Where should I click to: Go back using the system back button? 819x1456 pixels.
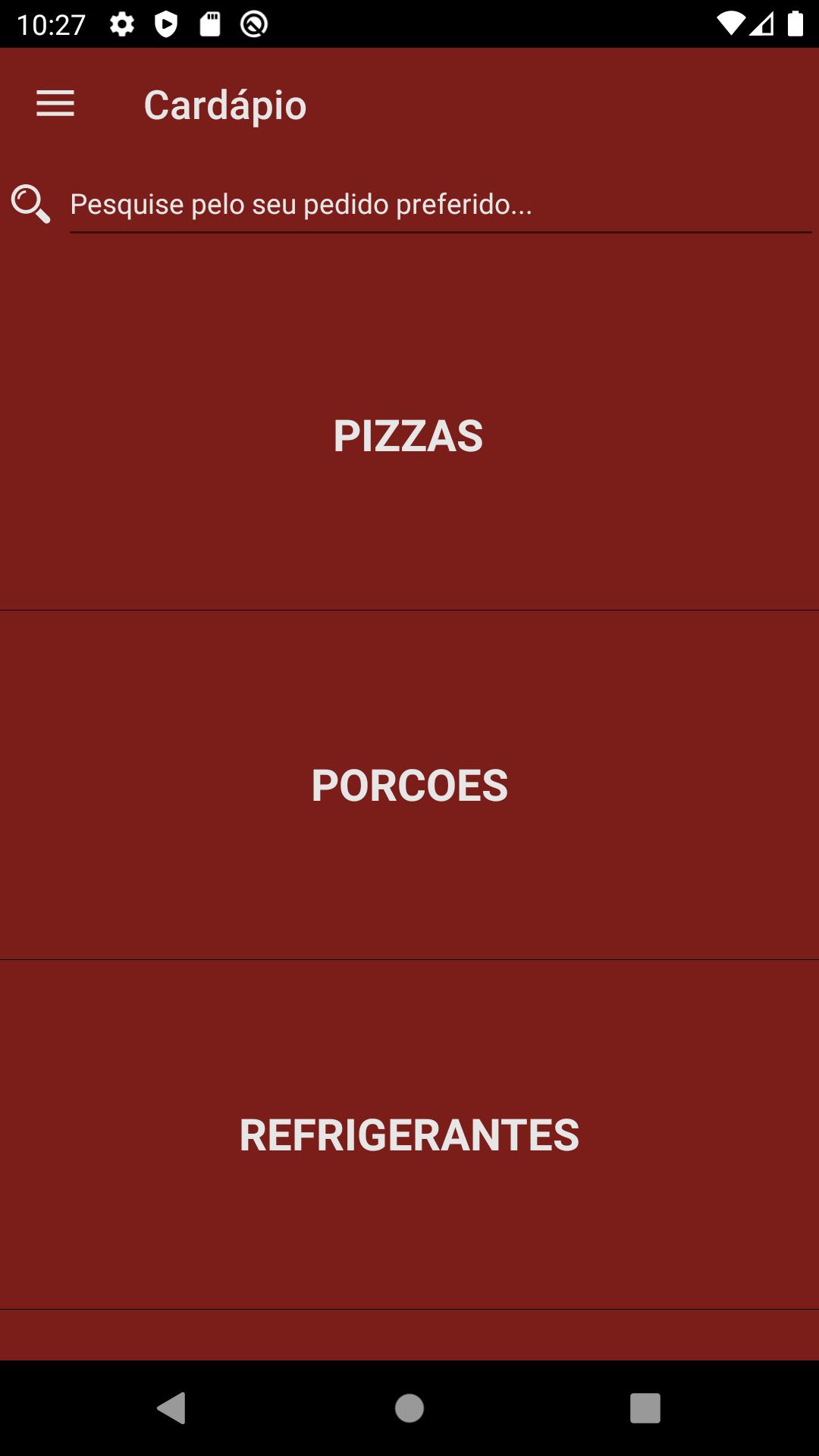(172, 1408)
